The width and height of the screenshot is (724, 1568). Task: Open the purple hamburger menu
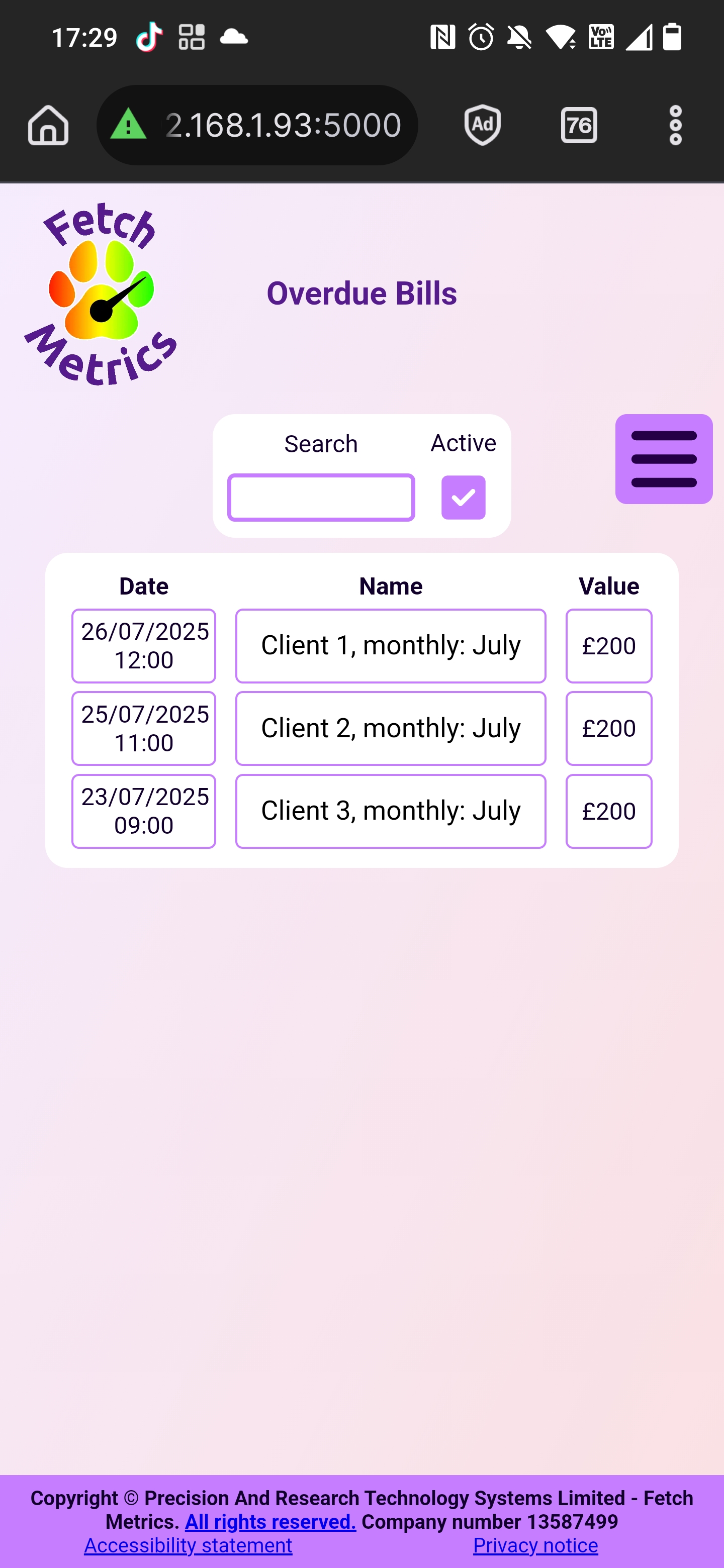[663, 459]
